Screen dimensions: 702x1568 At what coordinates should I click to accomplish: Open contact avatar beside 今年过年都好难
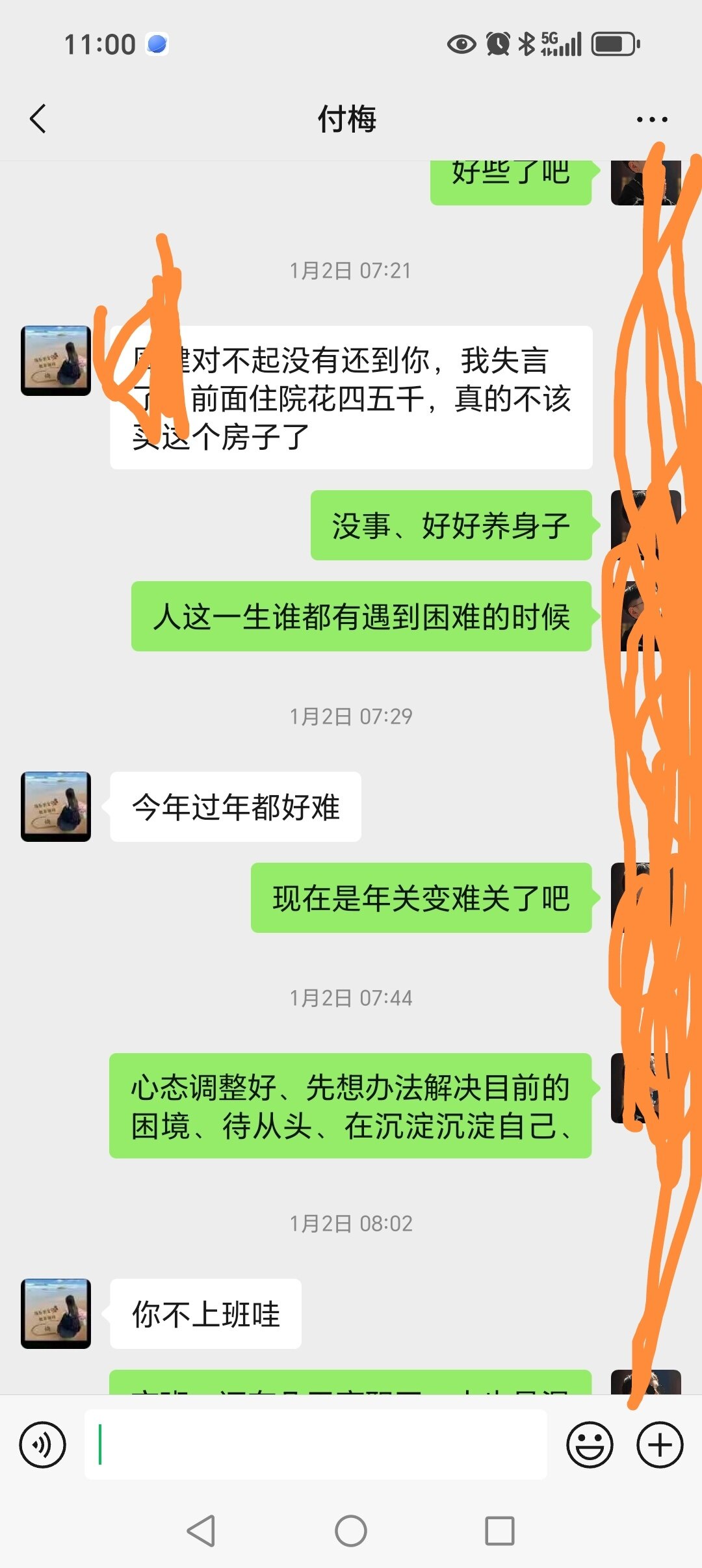[56, 806]
